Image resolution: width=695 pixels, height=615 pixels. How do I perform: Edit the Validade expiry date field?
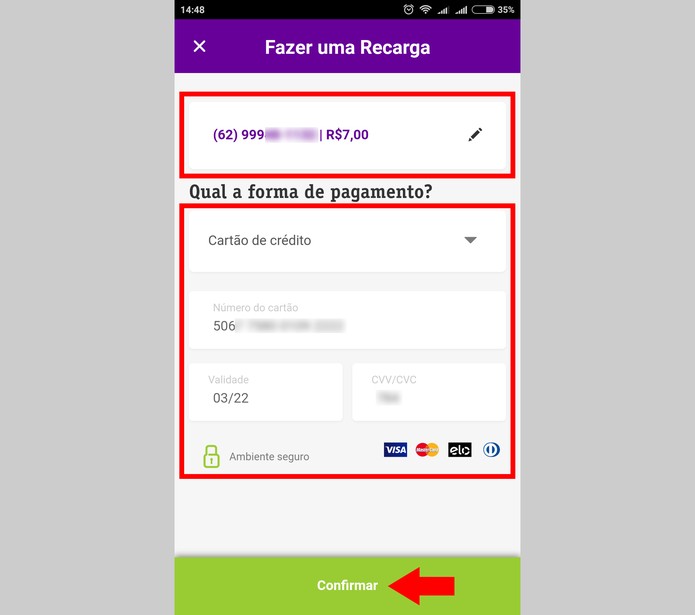[265, 392]
